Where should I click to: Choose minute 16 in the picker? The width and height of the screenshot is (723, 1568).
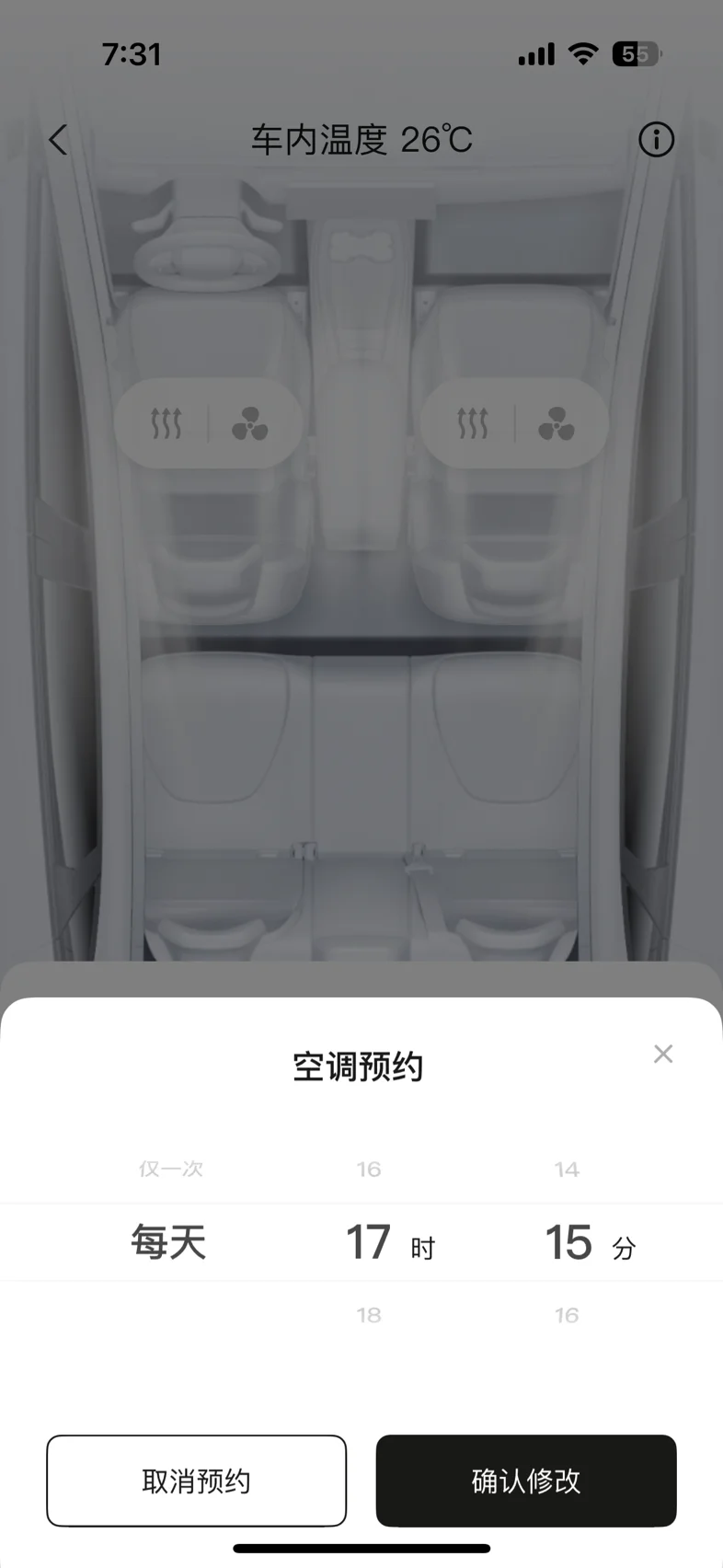click(567, 1315)
